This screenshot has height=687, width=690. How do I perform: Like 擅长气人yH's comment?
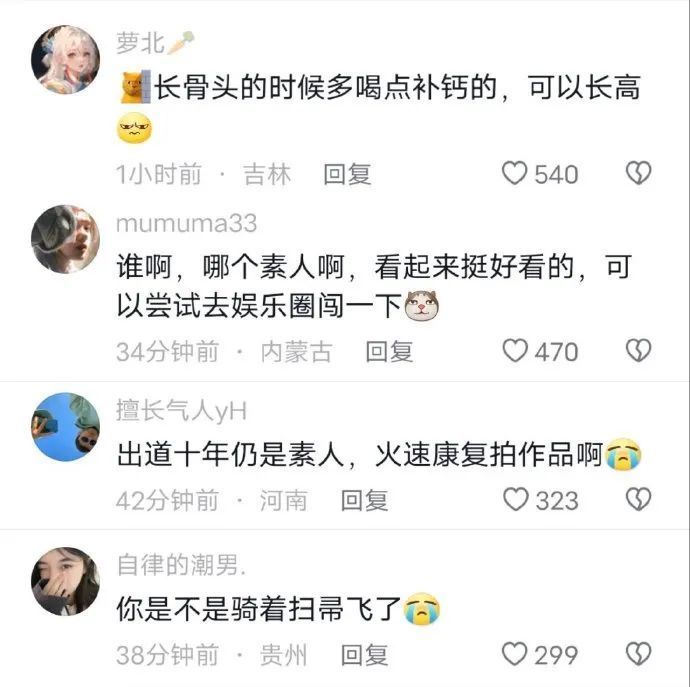coord(515,499)
